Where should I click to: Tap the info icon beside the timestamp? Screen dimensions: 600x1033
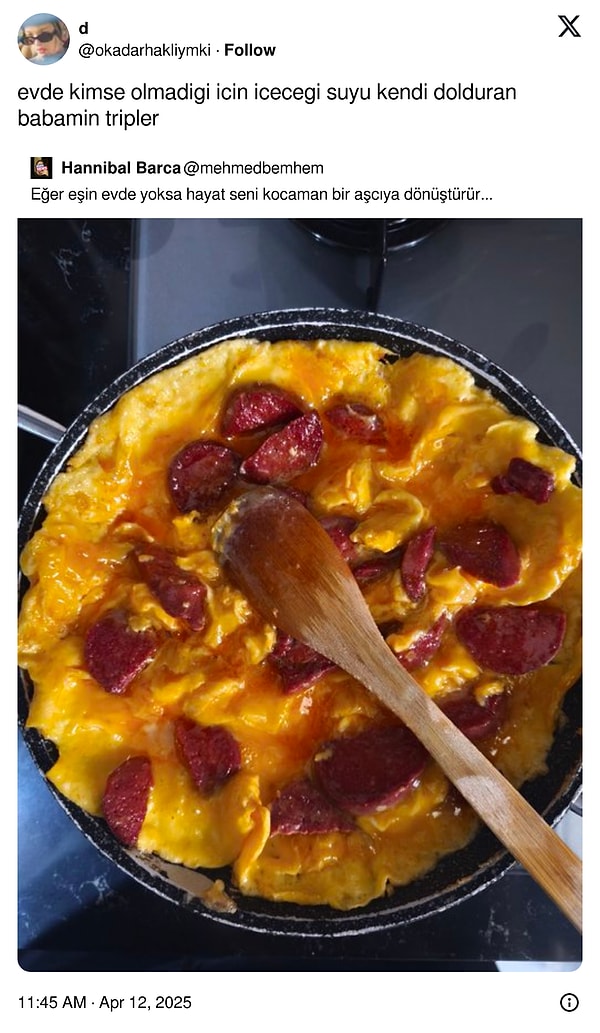pyautogui.click(x=569, y=1002)
